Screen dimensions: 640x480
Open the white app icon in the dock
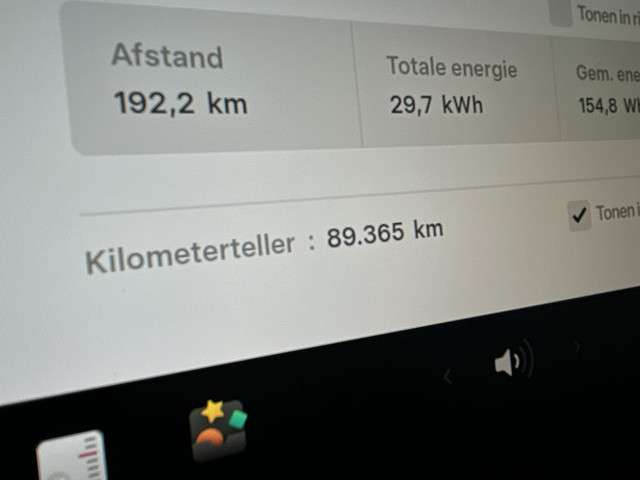(x=72, y=459)
